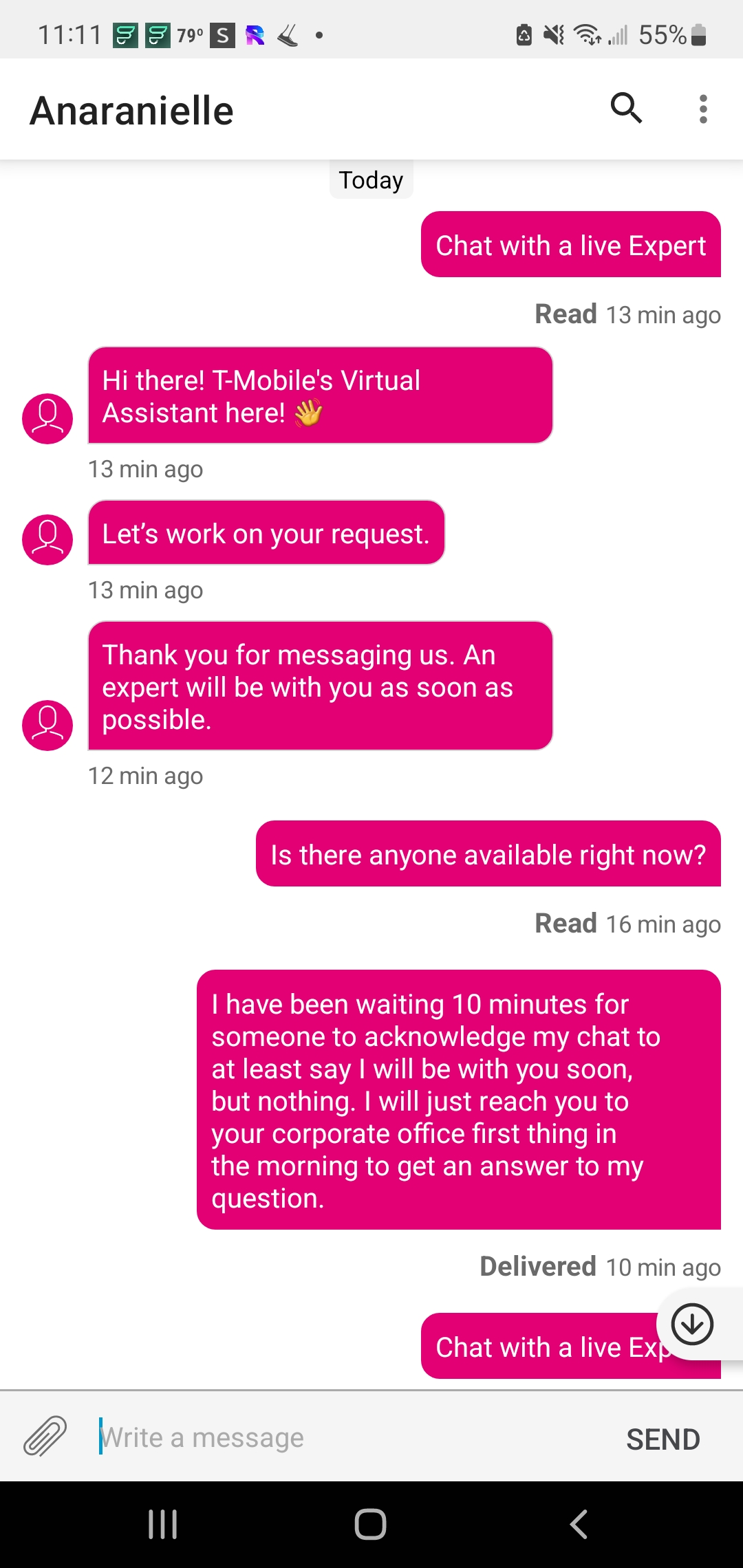
Task: Open the three-dot overflow menu
Action: pyautogui.click(x=703, y=108)
